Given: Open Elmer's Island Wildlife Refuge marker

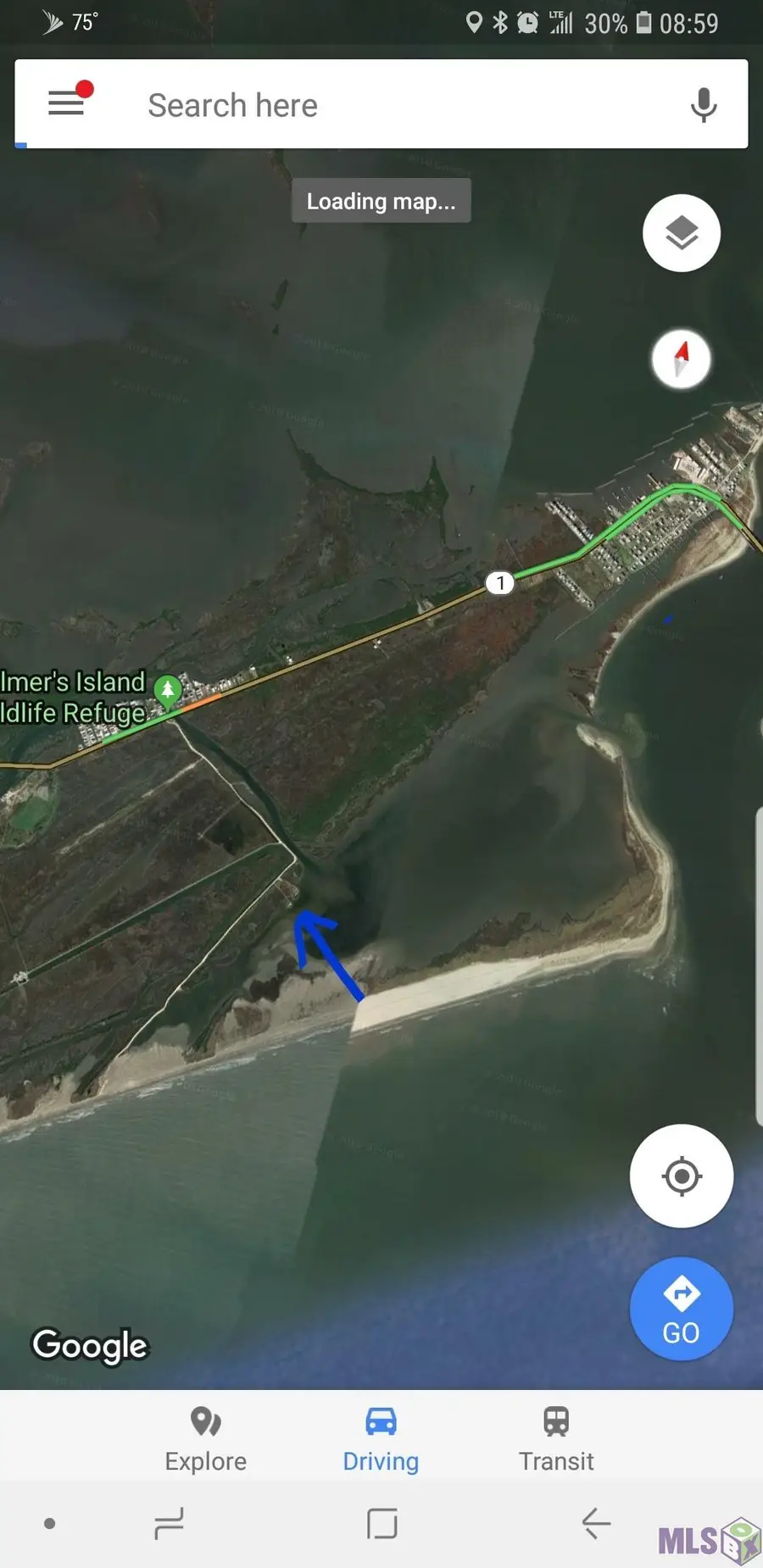Looking at the screenshot, I should pos(168,691).
